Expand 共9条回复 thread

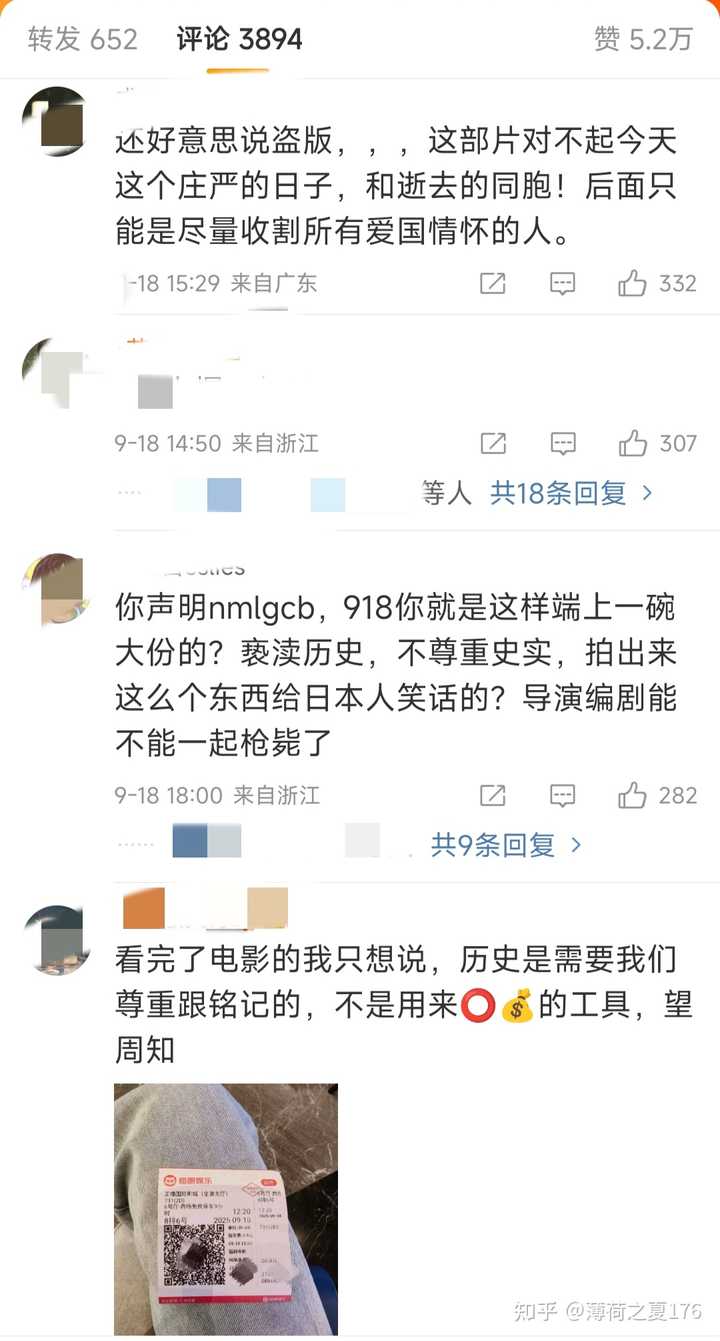click(x=506, y=846)
